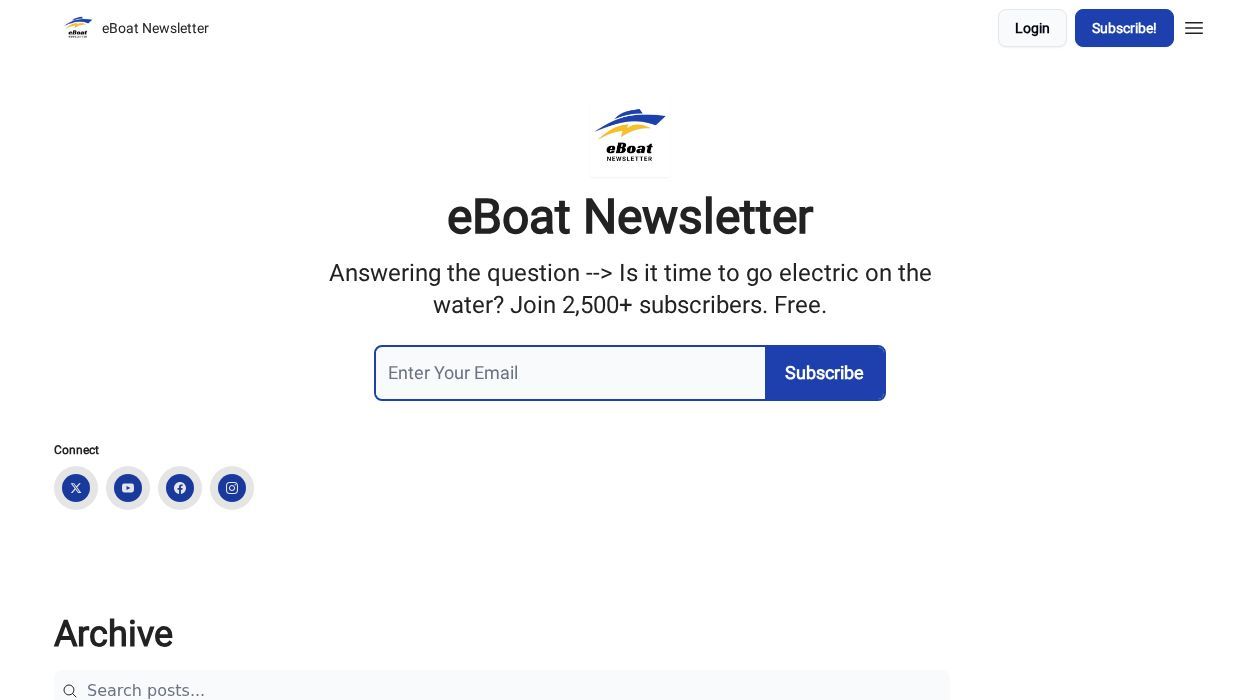Focus the Enter Your Email field
The image size is (1260, 700).
pos(570,373)
